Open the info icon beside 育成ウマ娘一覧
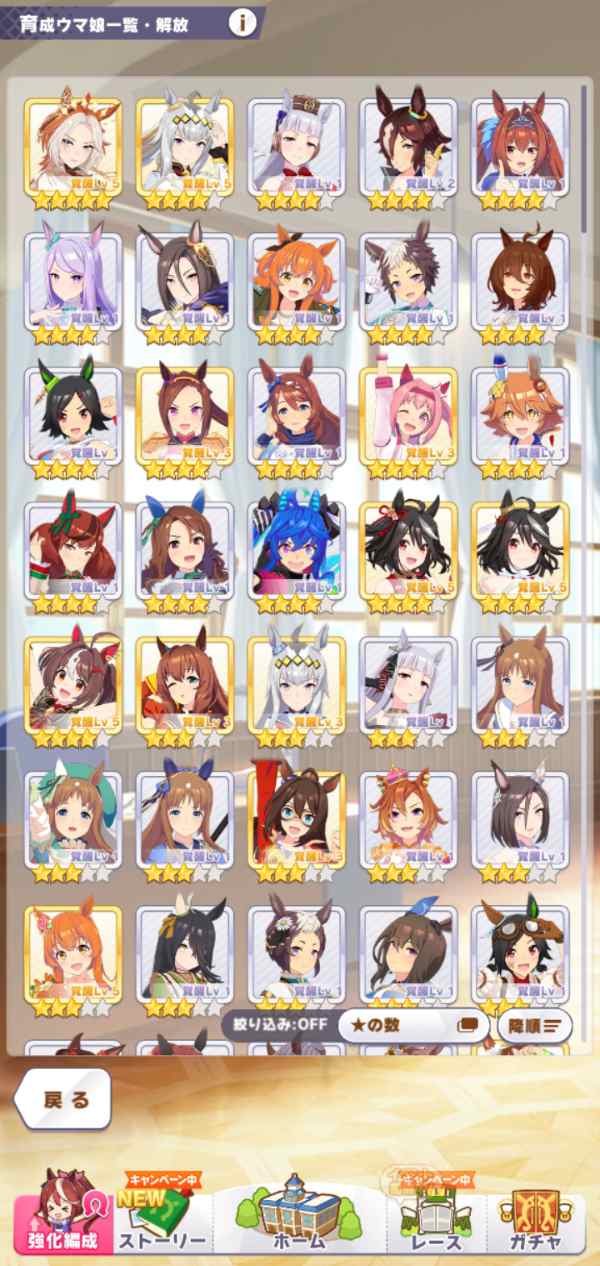Viewport: 600px width, 1266px height. point(242,23)
